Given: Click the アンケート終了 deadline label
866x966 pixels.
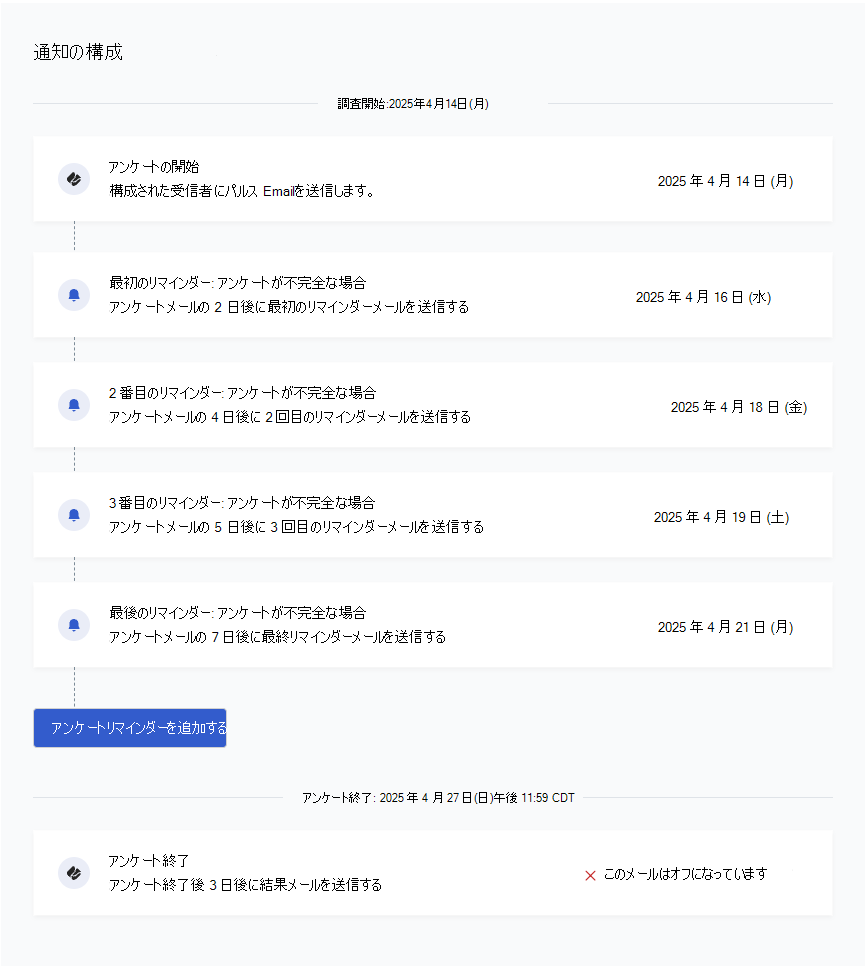Looking at the screenshot, I should coord(437,798).
